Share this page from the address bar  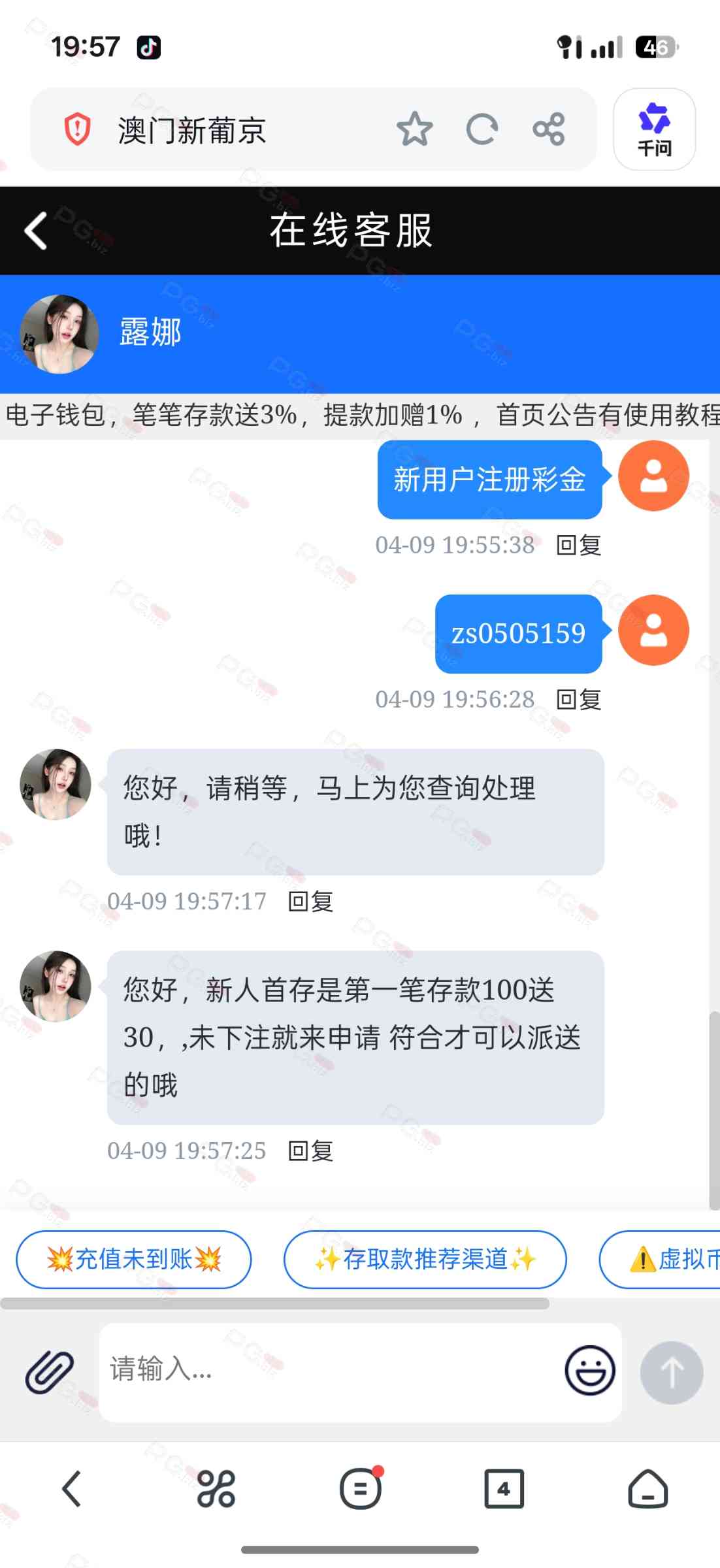click(549, 129)
